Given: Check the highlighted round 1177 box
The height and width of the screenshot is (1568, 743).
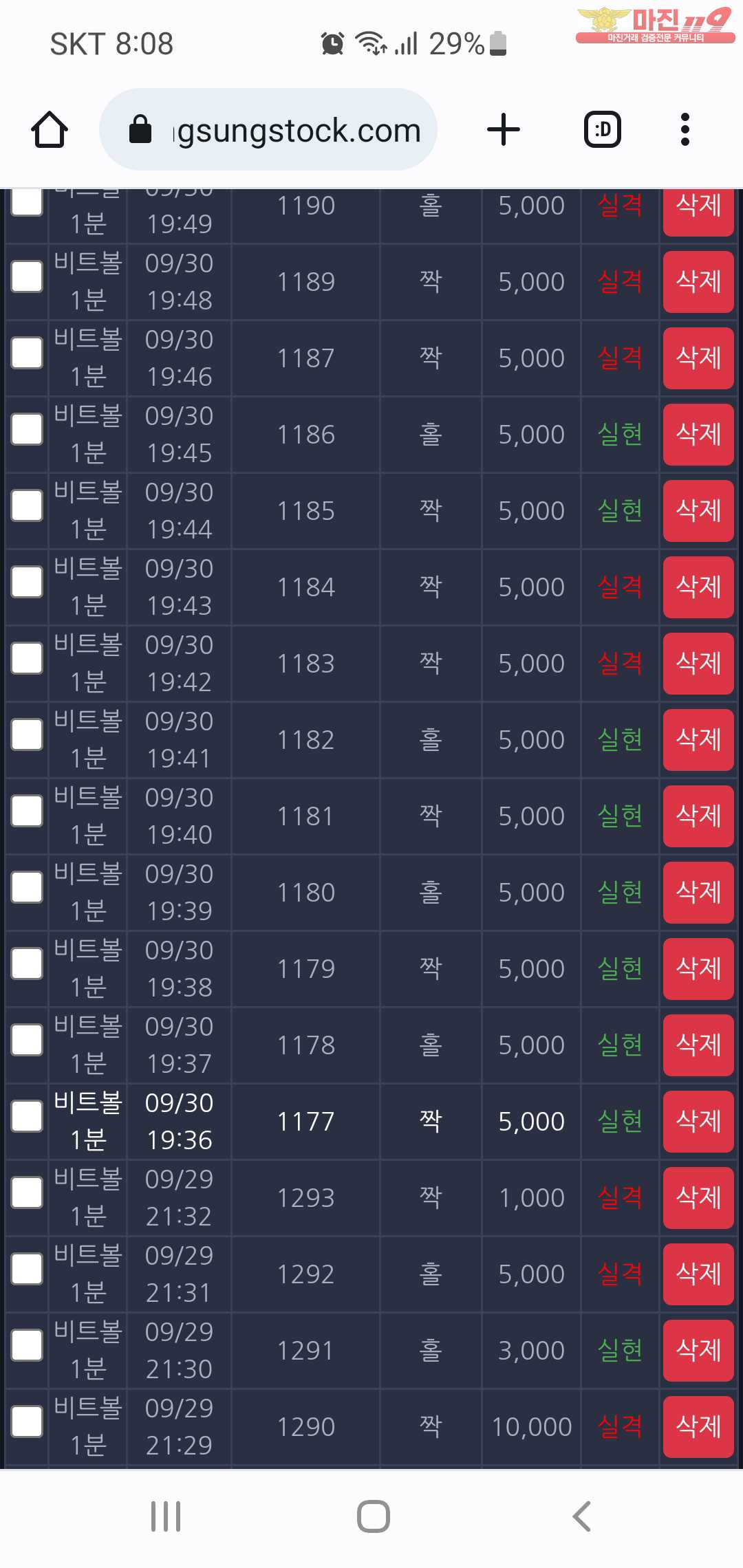Looking at the screenshot, I should click(27, 1117).
